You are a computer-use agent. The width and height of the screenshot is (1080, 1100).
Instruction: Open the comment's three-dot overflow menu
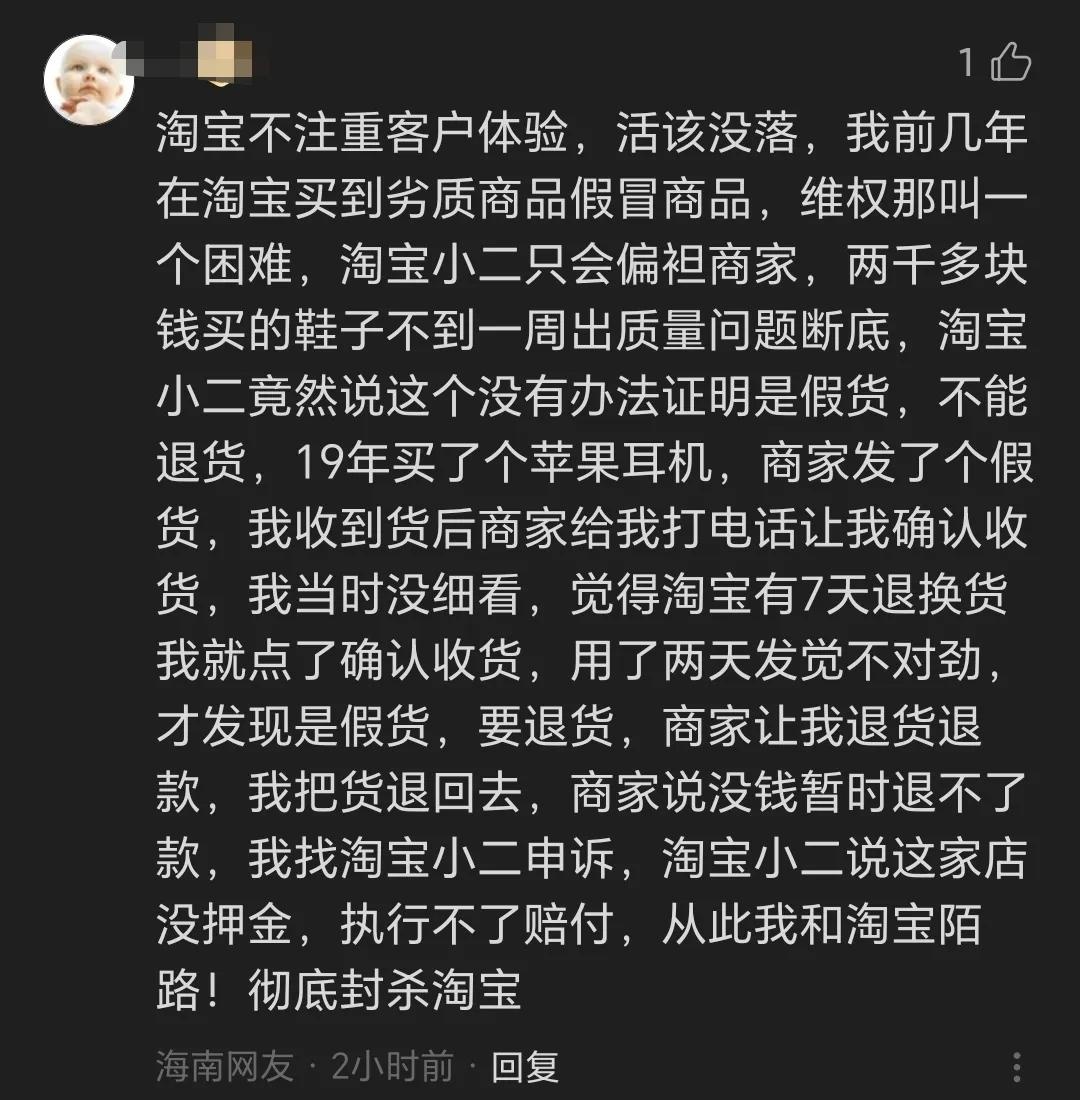click(1017, 1067)
